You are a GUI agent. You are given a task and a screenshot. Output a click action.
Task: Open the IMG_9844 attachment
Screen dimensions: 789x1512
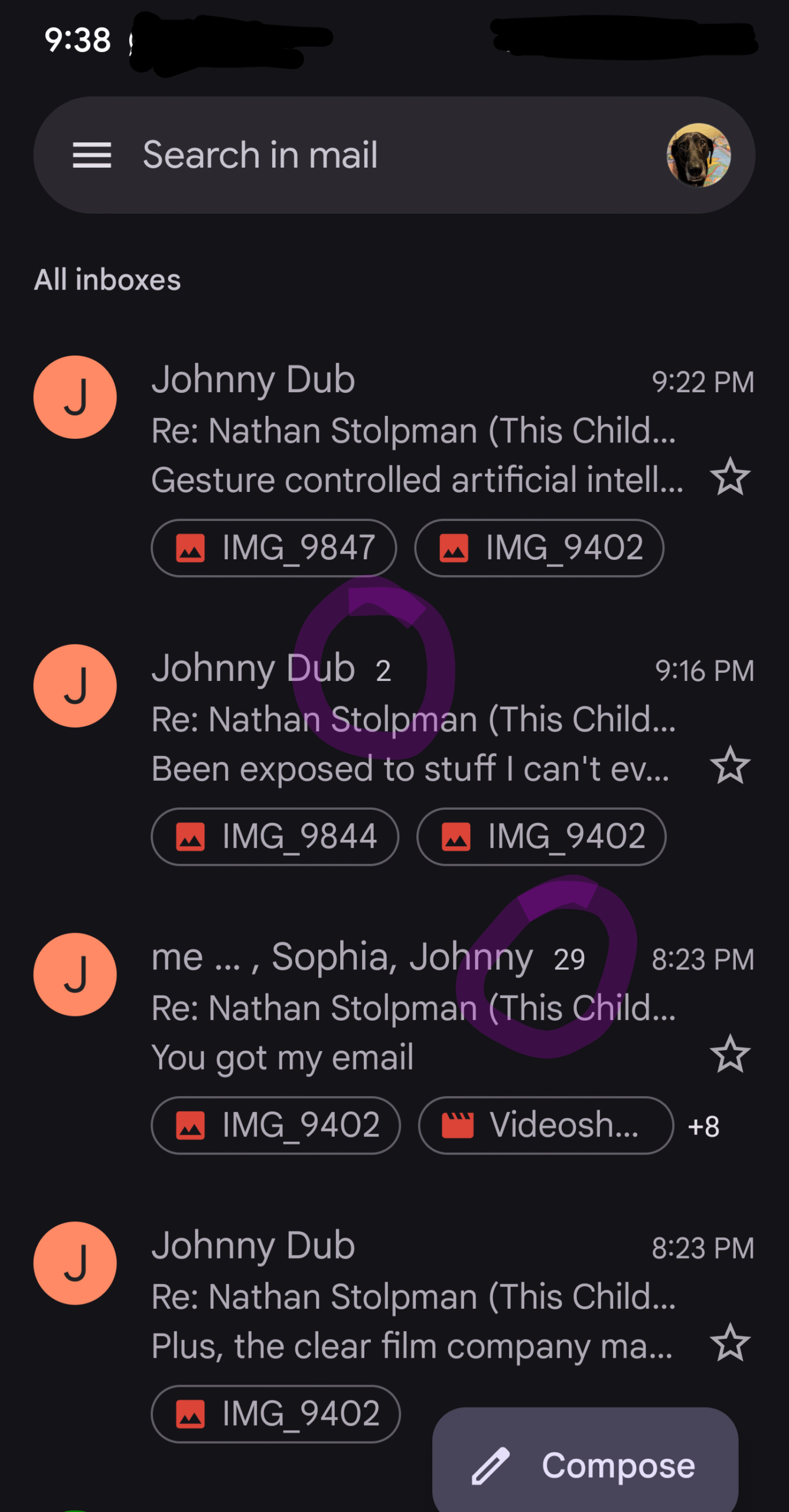275,836
